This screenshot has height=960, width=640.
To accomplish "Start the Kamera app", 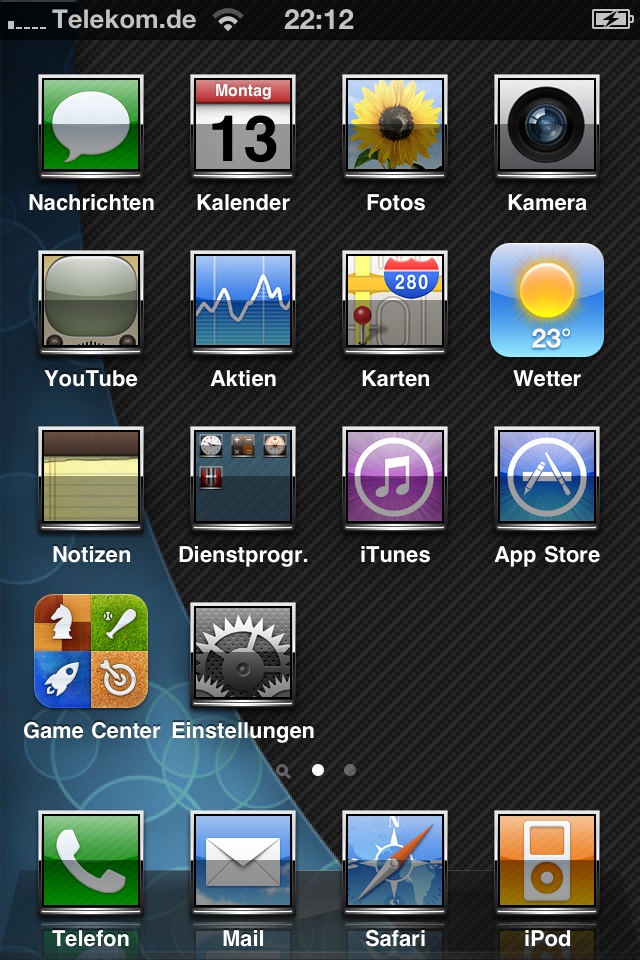I will pyautogui.click(x=547, y=126).
